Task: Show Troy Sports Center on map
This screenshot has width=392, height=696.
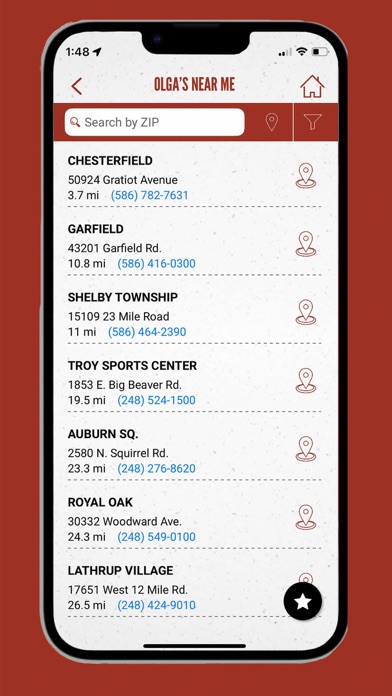Action: click(306, 381)
